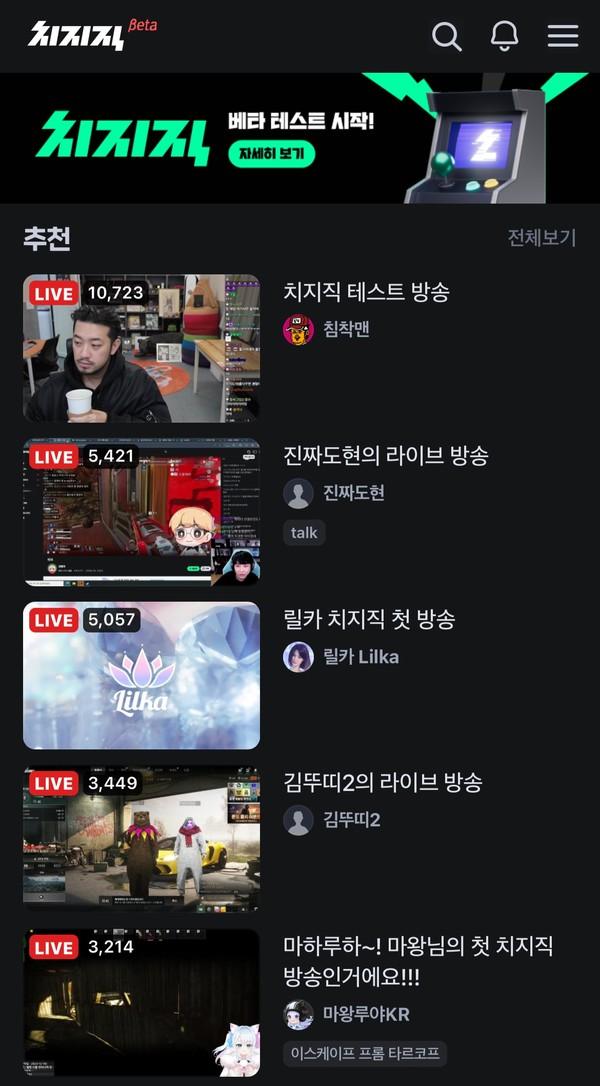Watch the 치지직 테스트 방송 live stream

(x=141, y=348)
